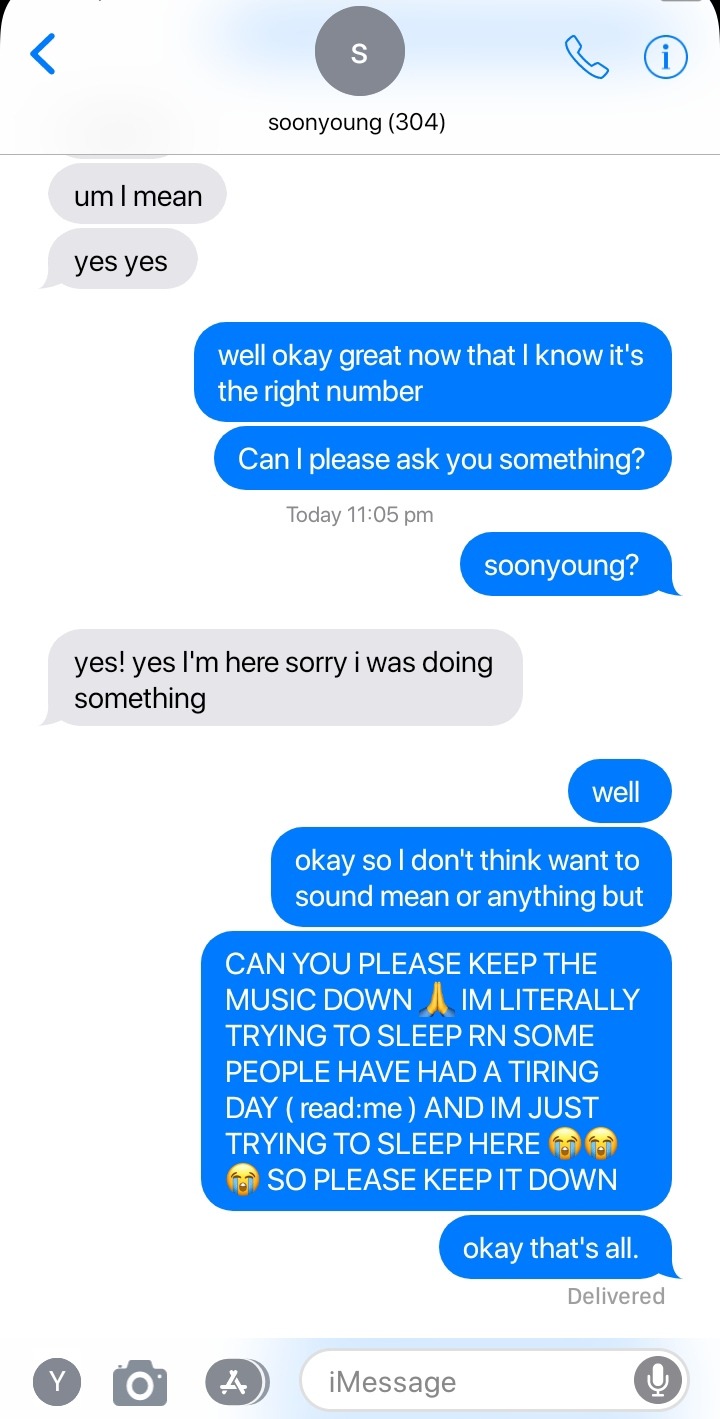Go back to the messages list
720x1419 pixels.
pyautogui.click(x=43, y=54)
